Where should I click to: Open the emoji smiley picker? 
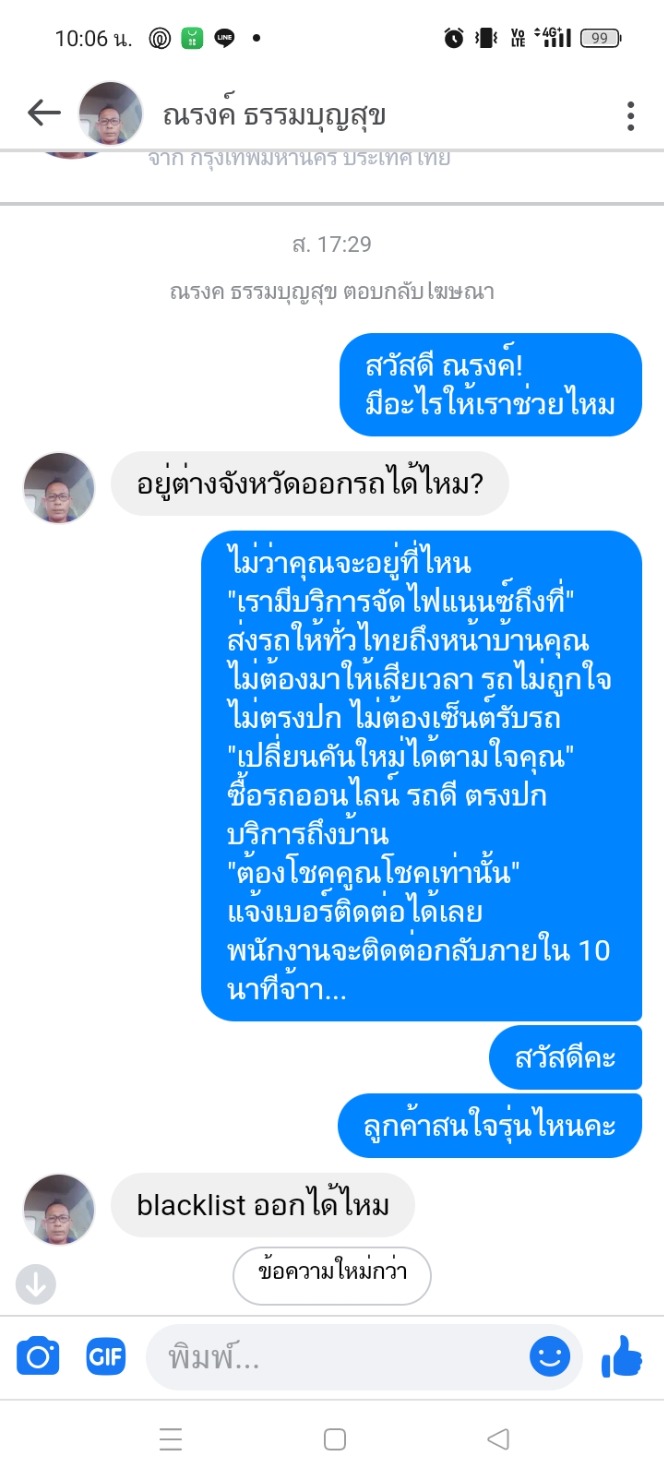(x=549, y=1357)
